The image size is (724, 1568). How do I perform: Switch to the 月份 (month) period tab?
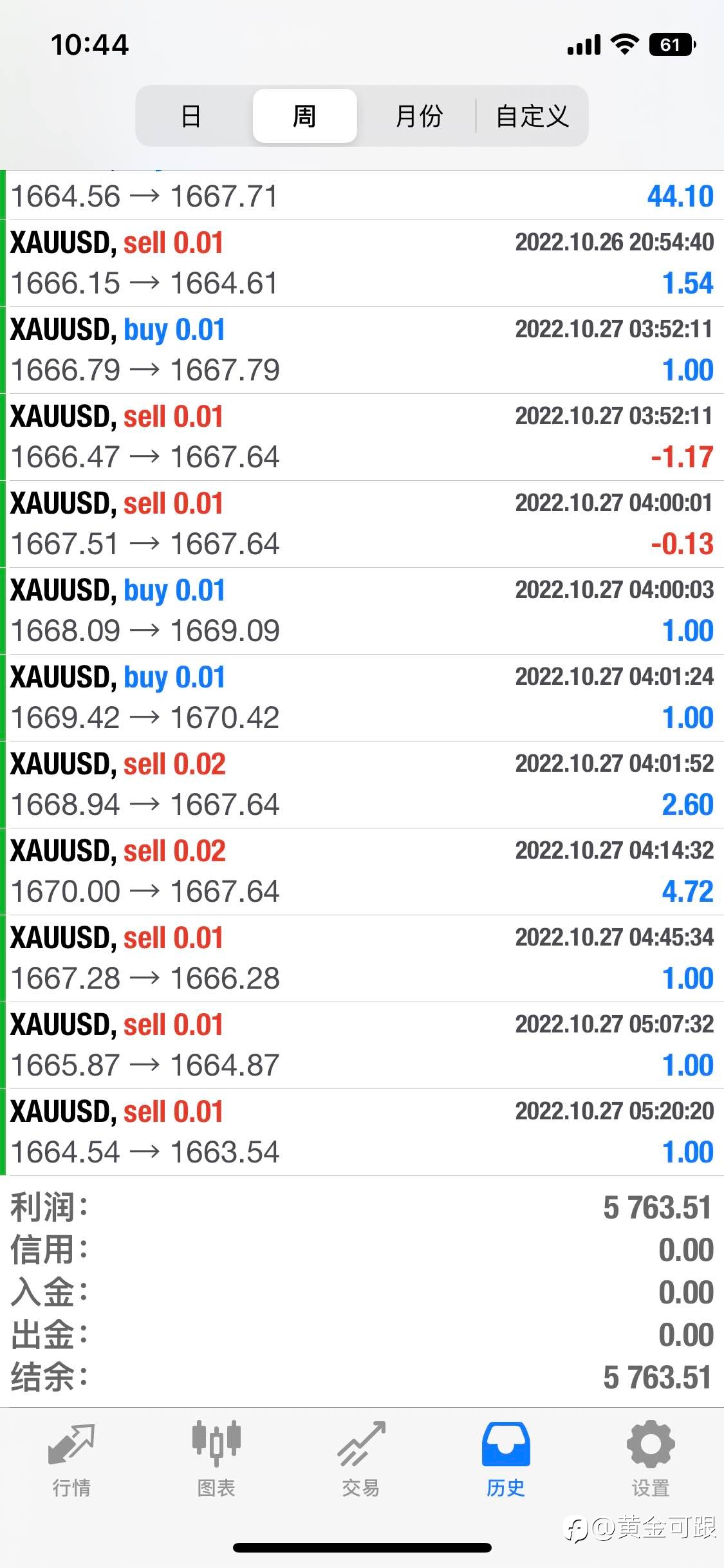pyautogui.click(x=418, y=117)
